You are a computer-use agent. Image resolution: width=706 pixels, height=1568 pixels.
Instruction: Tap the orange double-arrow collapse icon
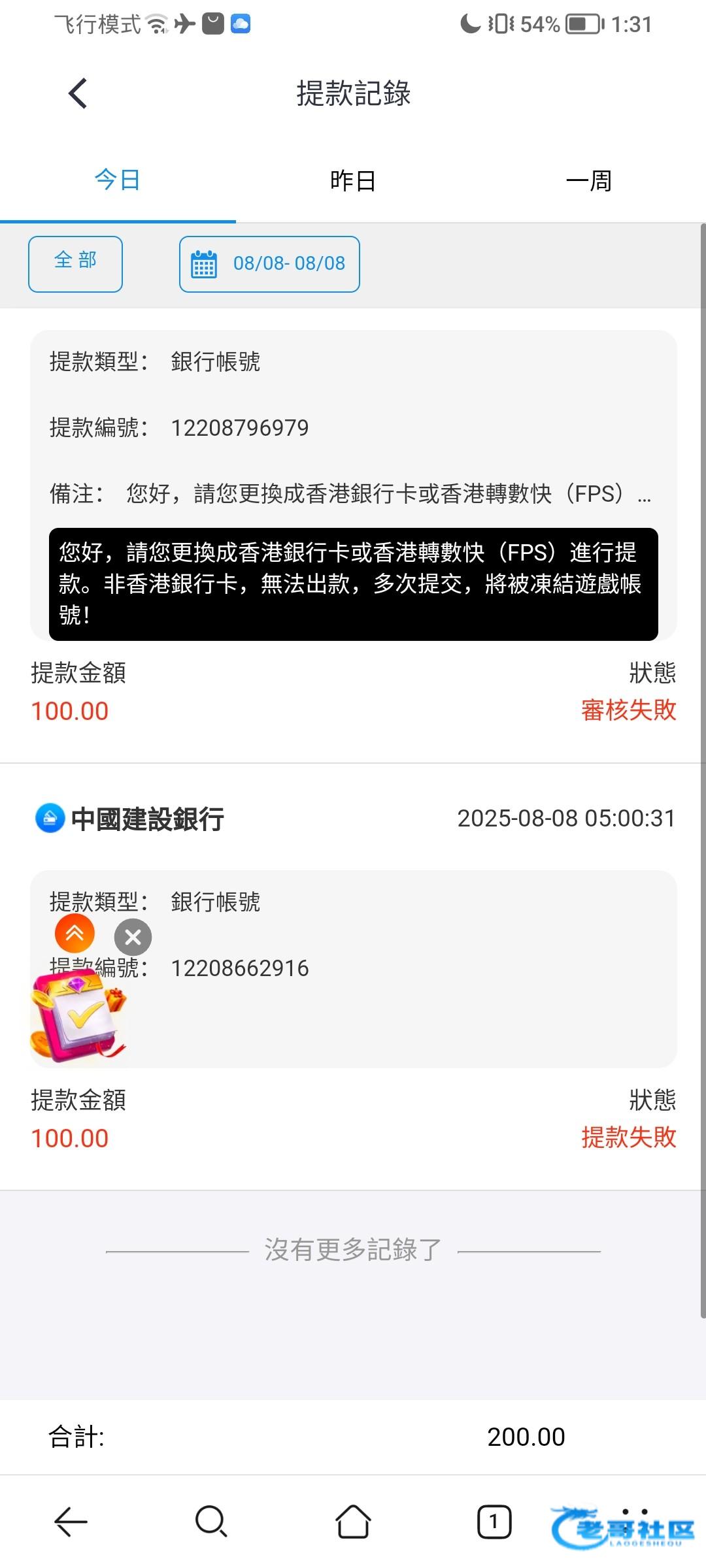click(75, 933)
